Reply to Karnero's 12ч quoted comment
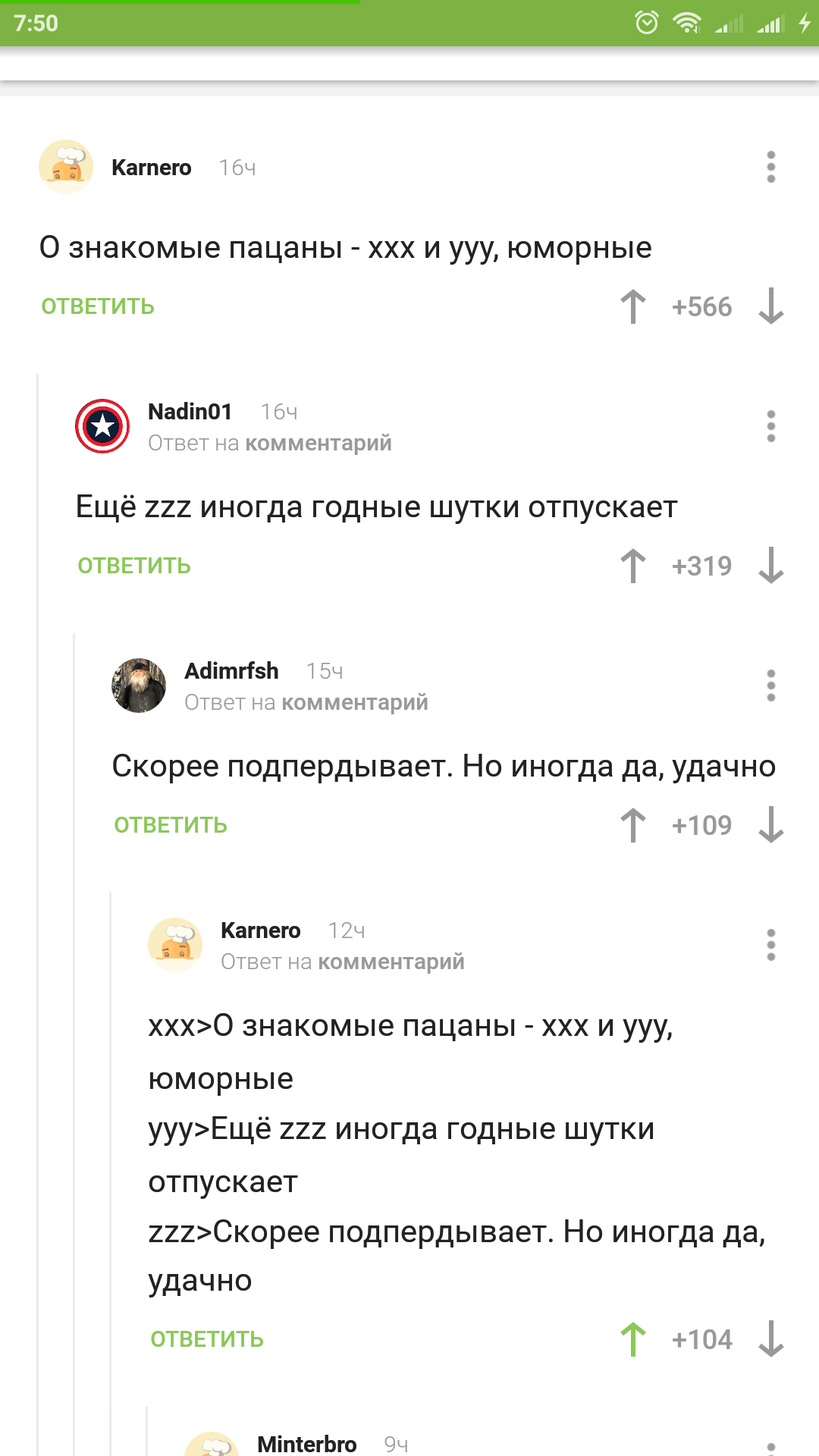The width and height of the screenshot is (819, 1456). (207, 1339)
